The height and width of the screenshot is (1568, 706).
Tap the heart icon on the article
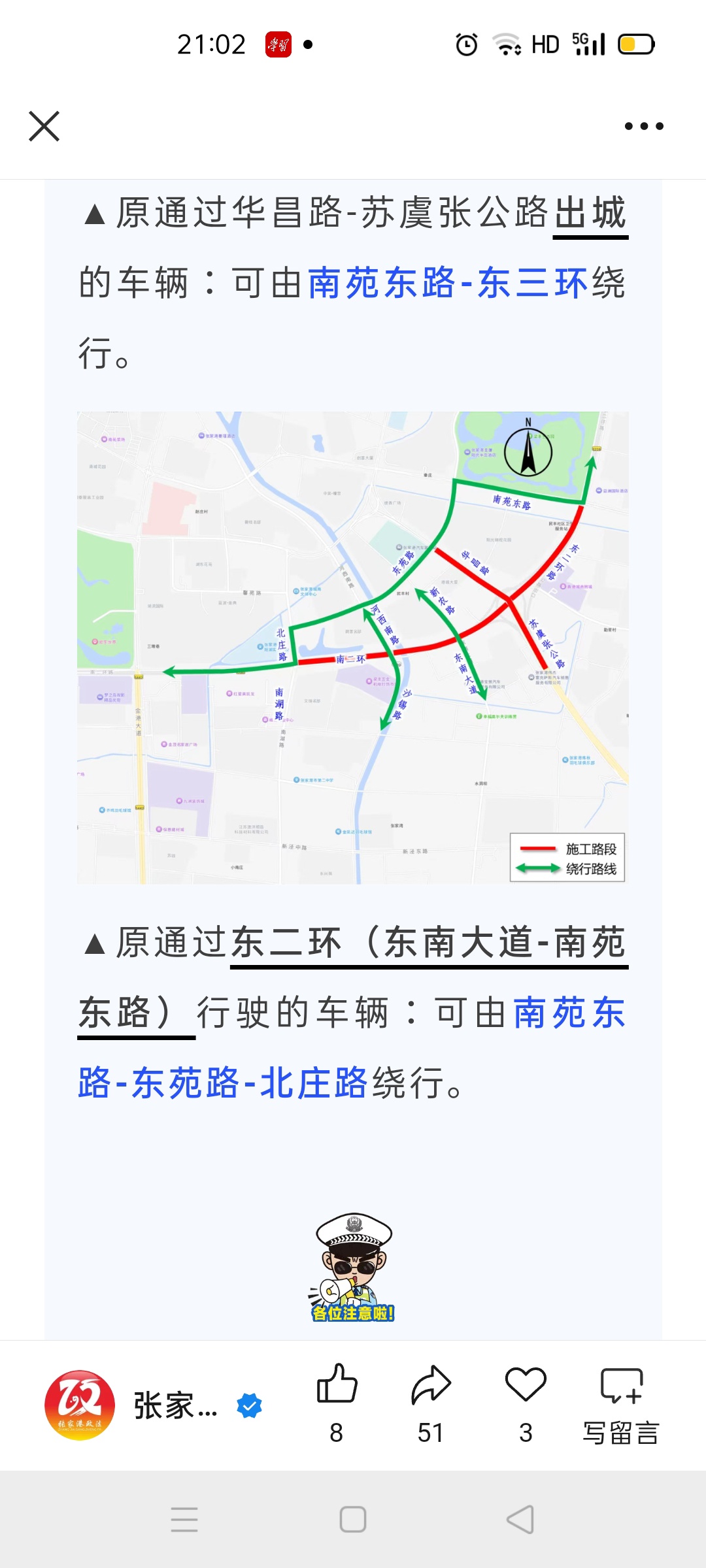tap(526, 1384)
